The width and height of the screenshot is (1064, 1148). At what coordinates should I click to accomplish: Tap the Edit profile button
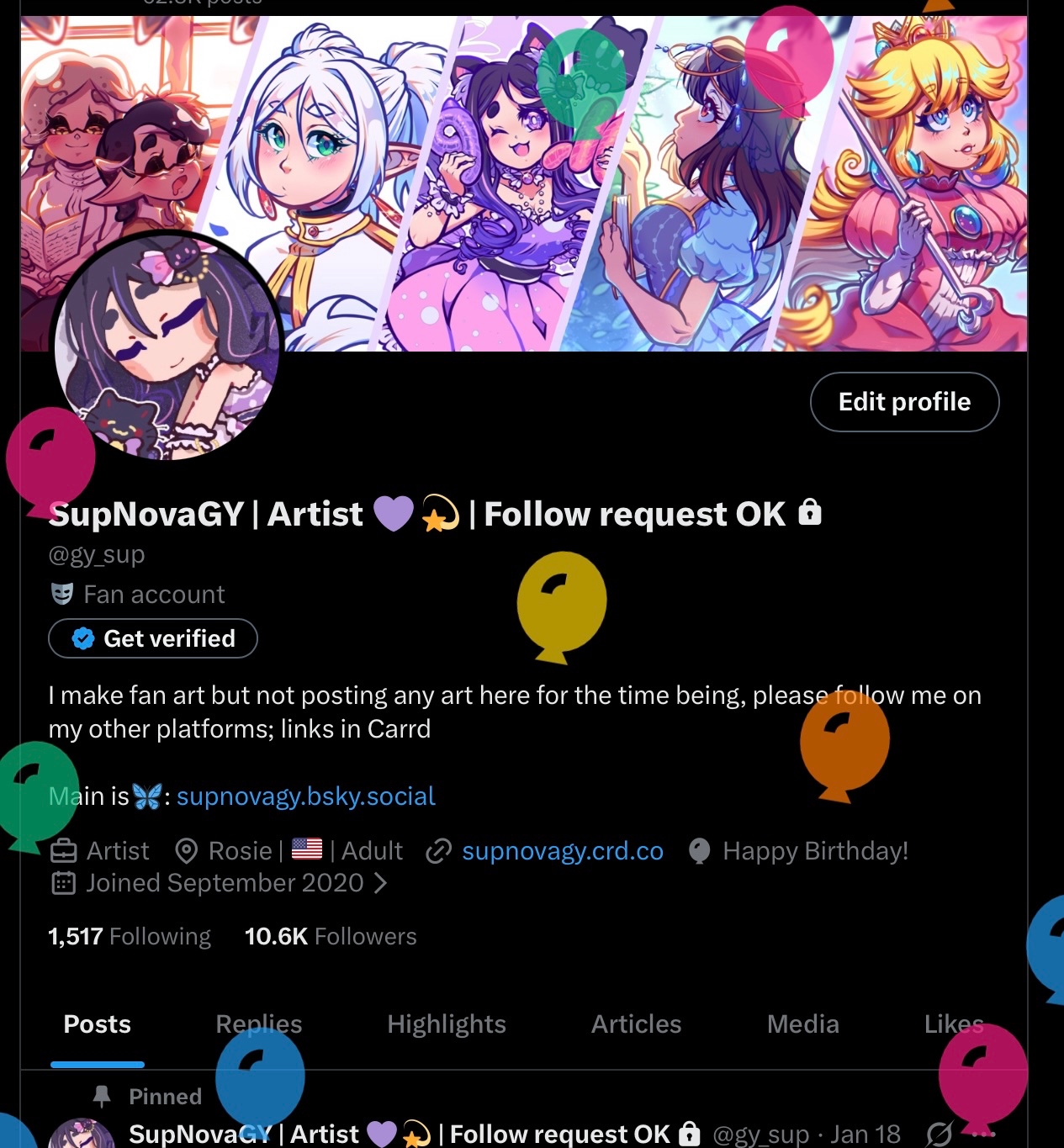coord(904,402)
